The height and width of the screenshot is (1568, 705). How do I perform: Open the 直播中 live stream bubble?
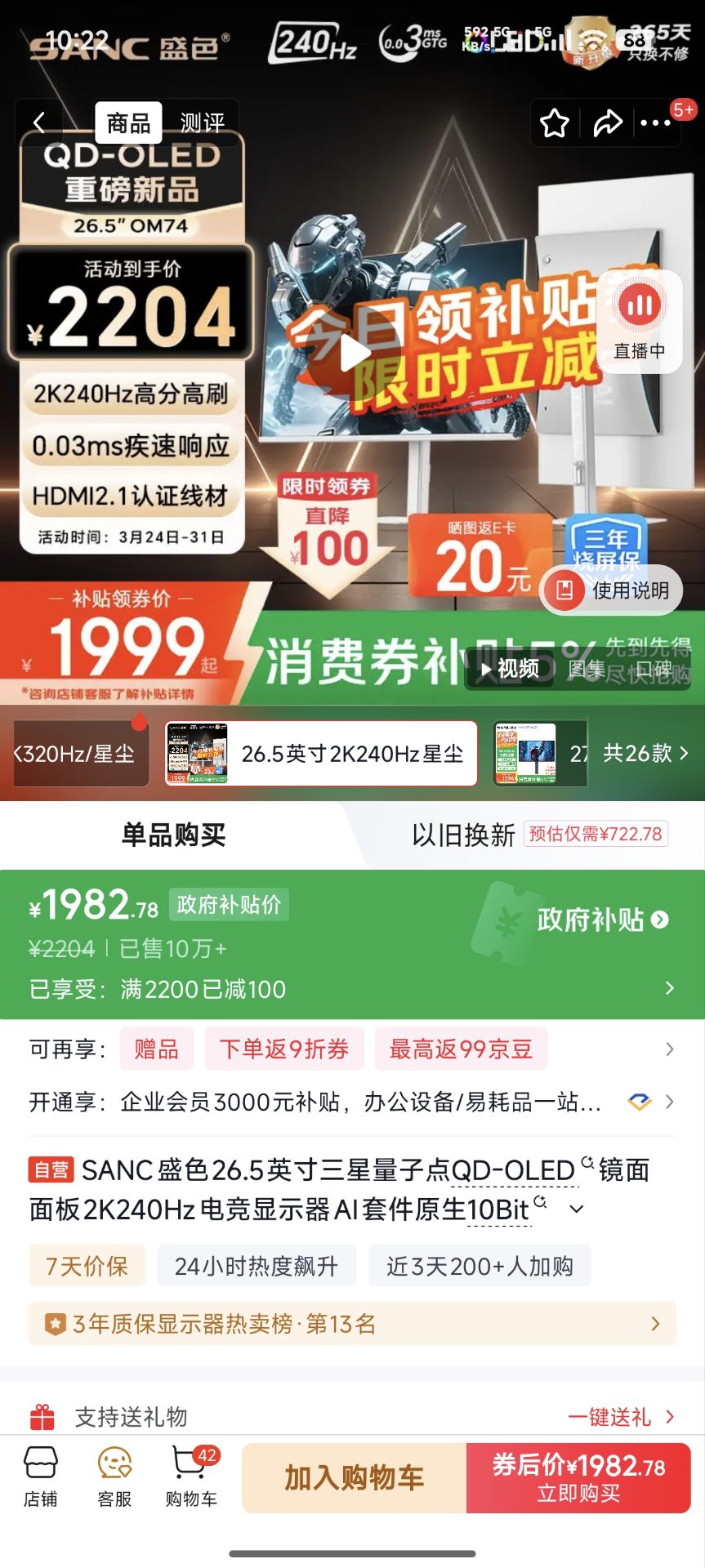click(640, 321)
